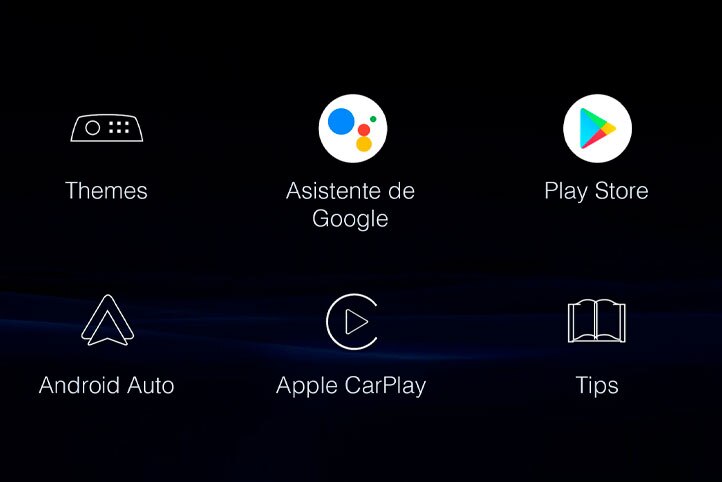The width and height of the screenshot is (722, 482).
Task: Start Android Auto
Action: tap(106, 322)
